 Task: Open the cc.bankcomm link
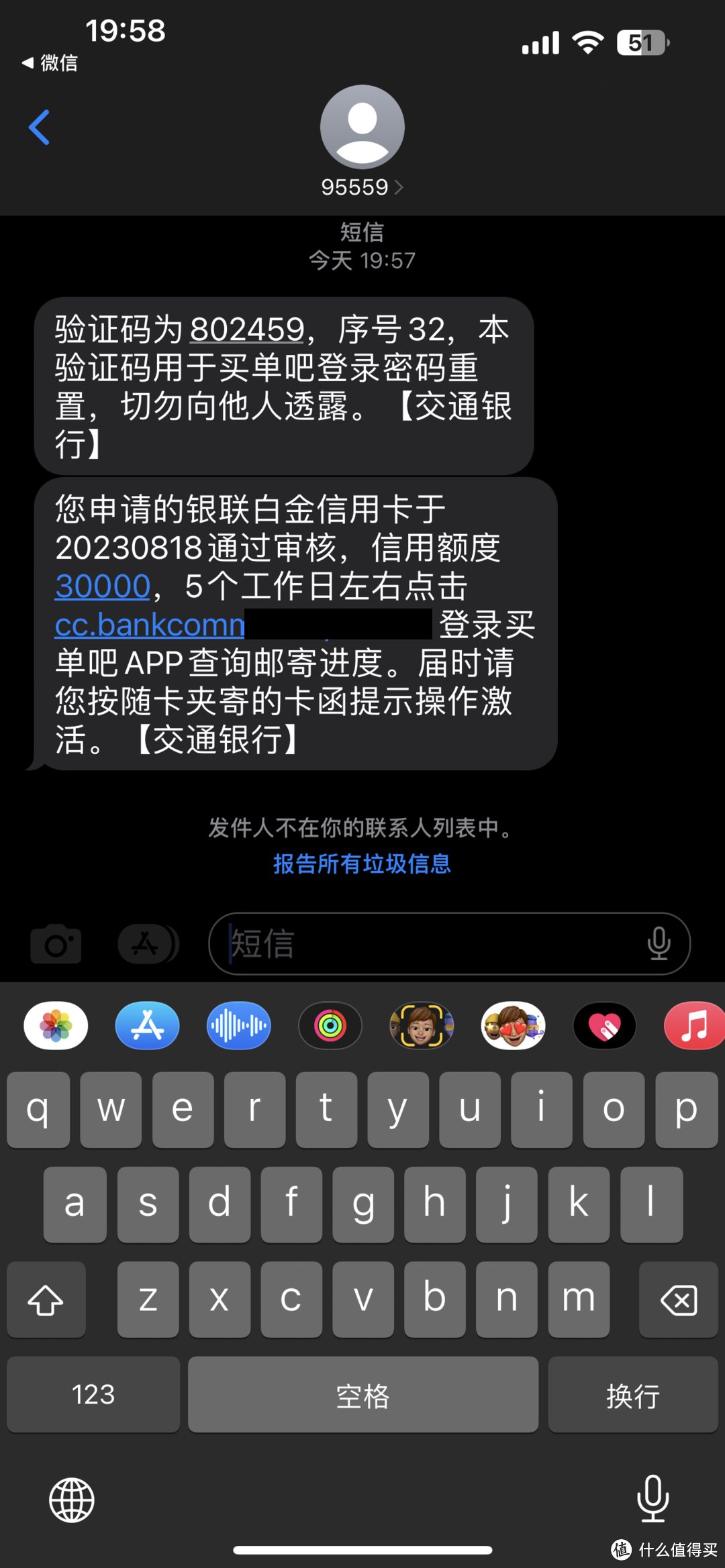click(x=150, y=625)
